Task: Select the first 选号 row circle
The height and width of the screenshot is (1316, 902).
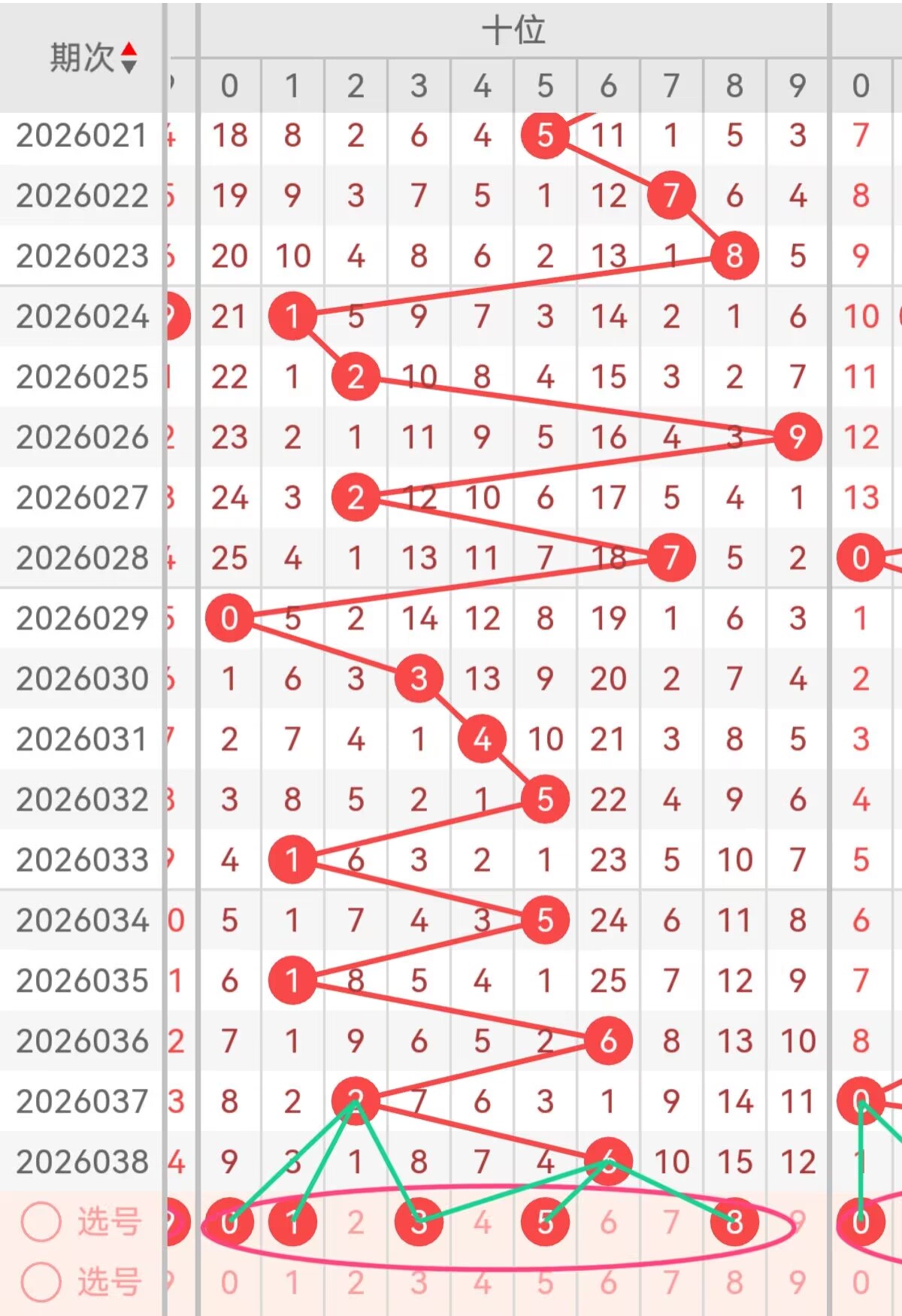Action: pos(41,1221)
